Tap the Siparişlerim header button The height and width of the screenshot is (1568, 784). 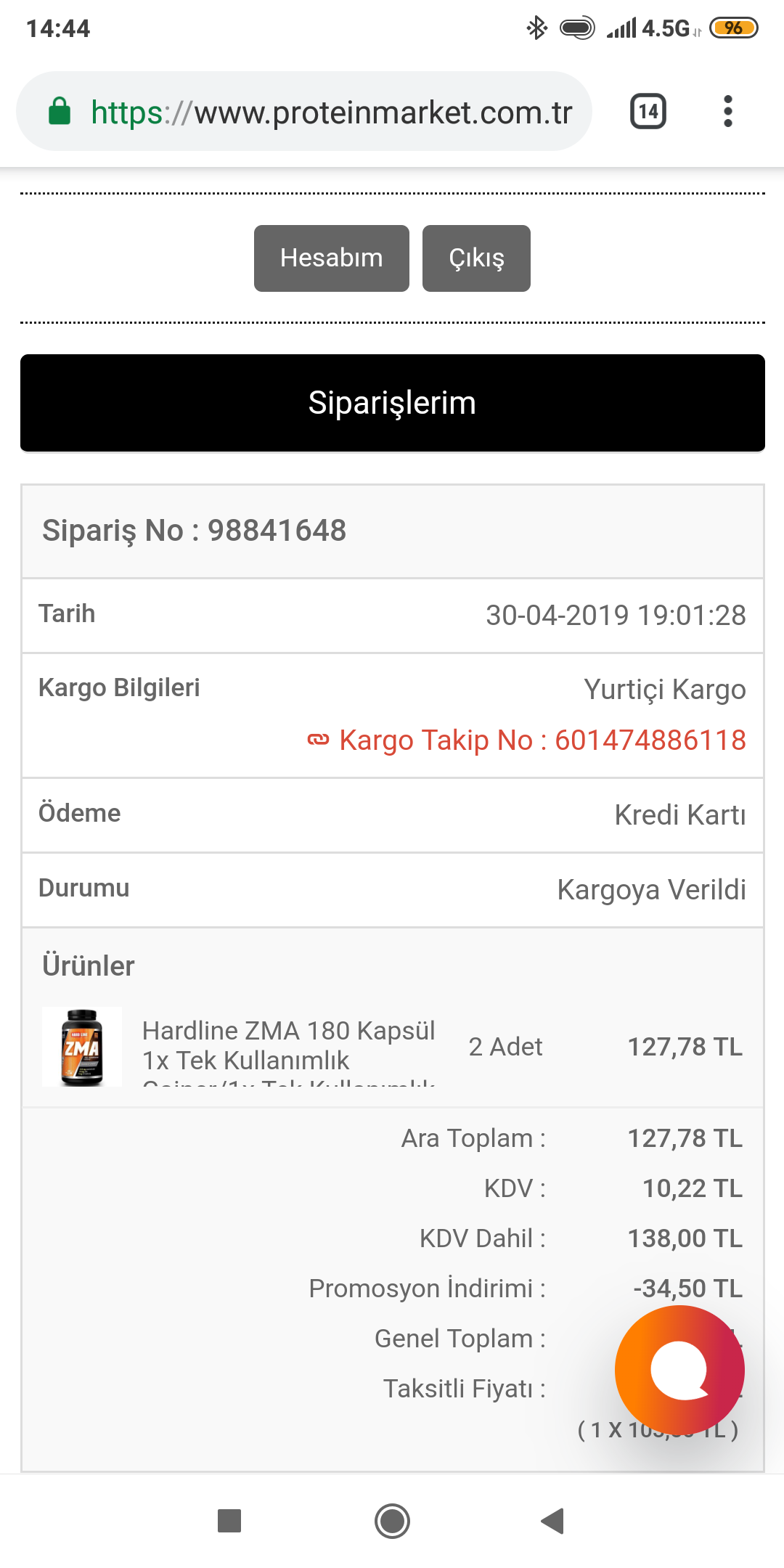point(392,403)
